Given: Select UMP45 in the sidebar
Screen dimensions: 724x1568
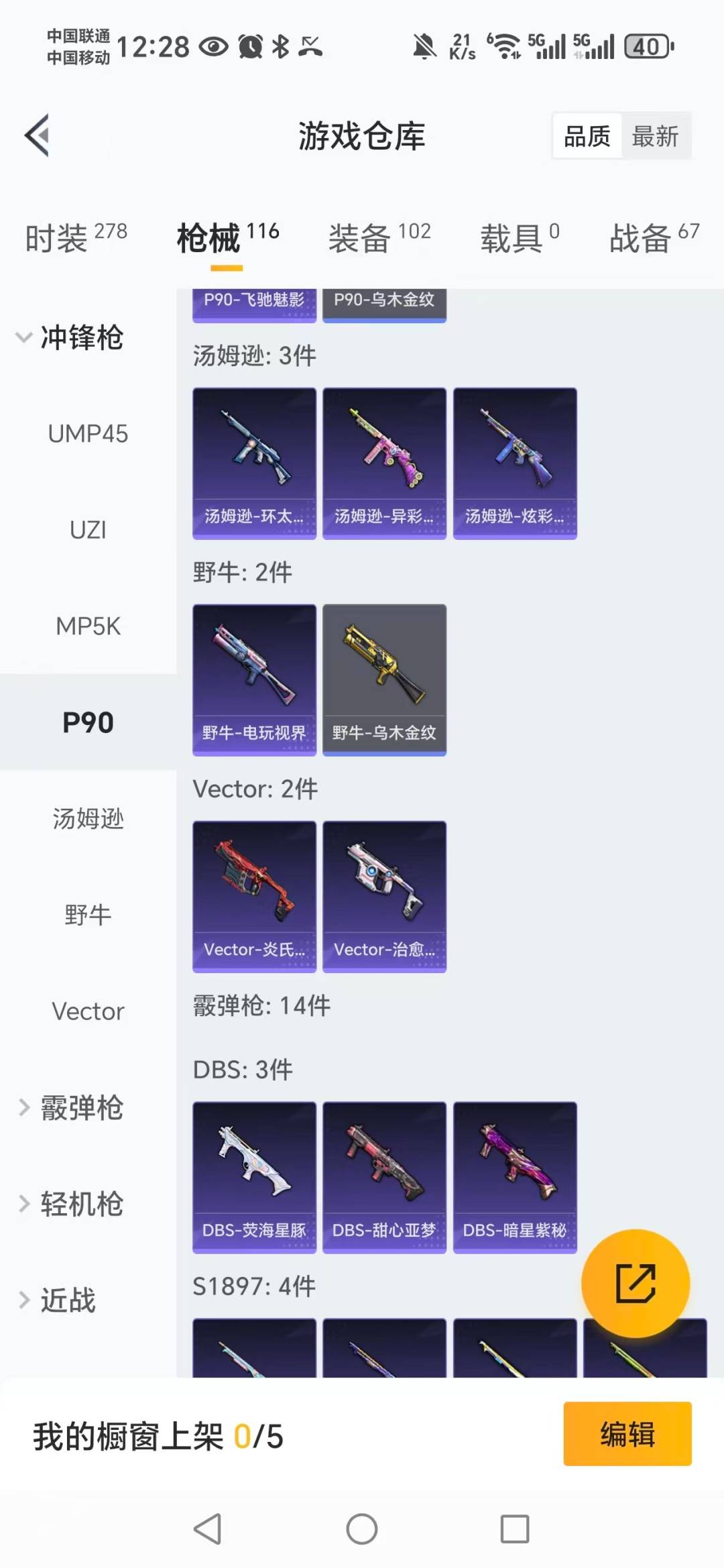Looking at the screenshot, I should 88,434.
